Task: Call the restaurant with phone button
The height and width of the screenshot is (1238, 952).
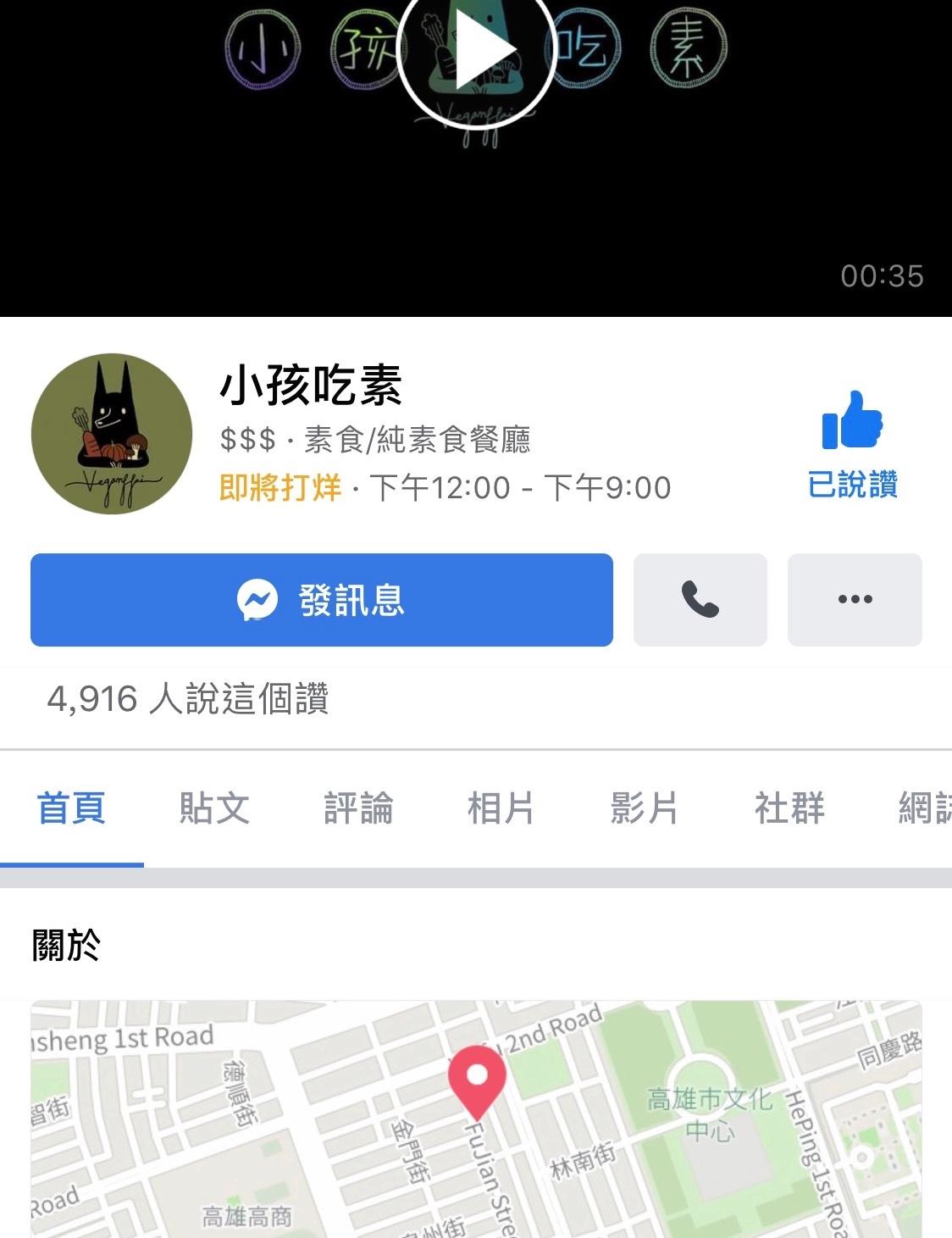Action: click(x=700, y=600)
